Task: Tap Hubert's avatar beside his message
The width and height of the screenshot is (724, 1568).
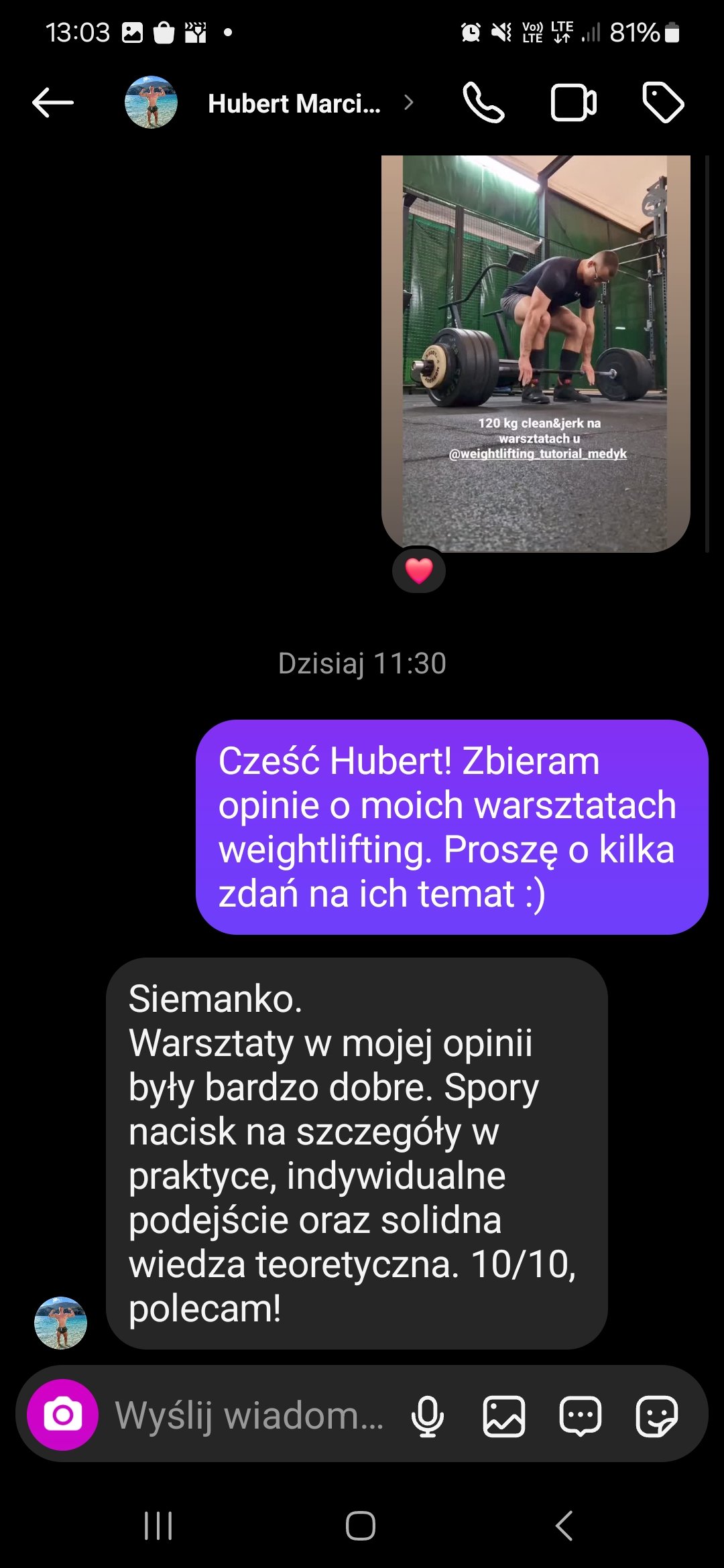Action: 60,1323
